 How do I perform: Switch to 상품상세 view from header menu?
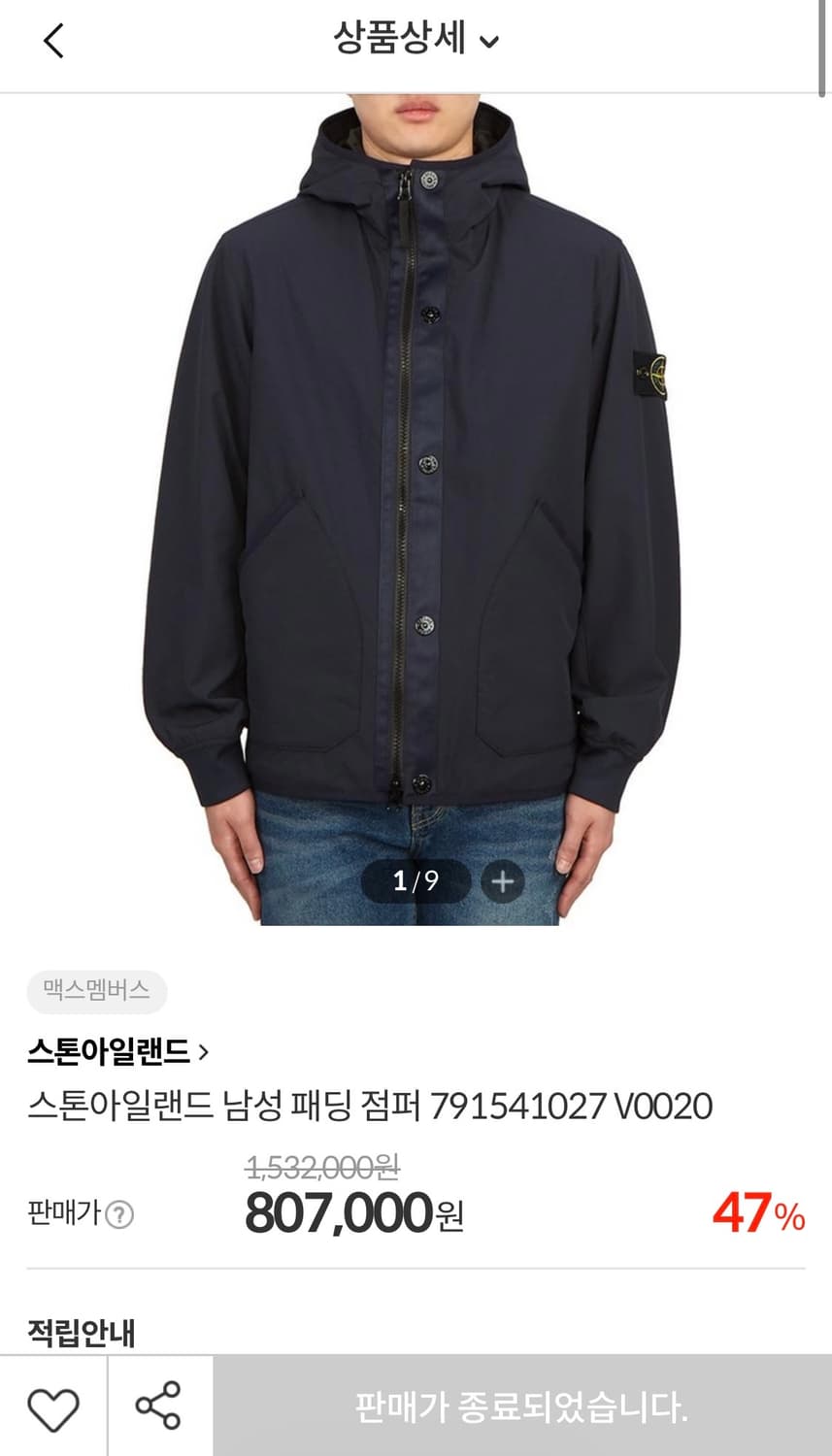[416, 43]
